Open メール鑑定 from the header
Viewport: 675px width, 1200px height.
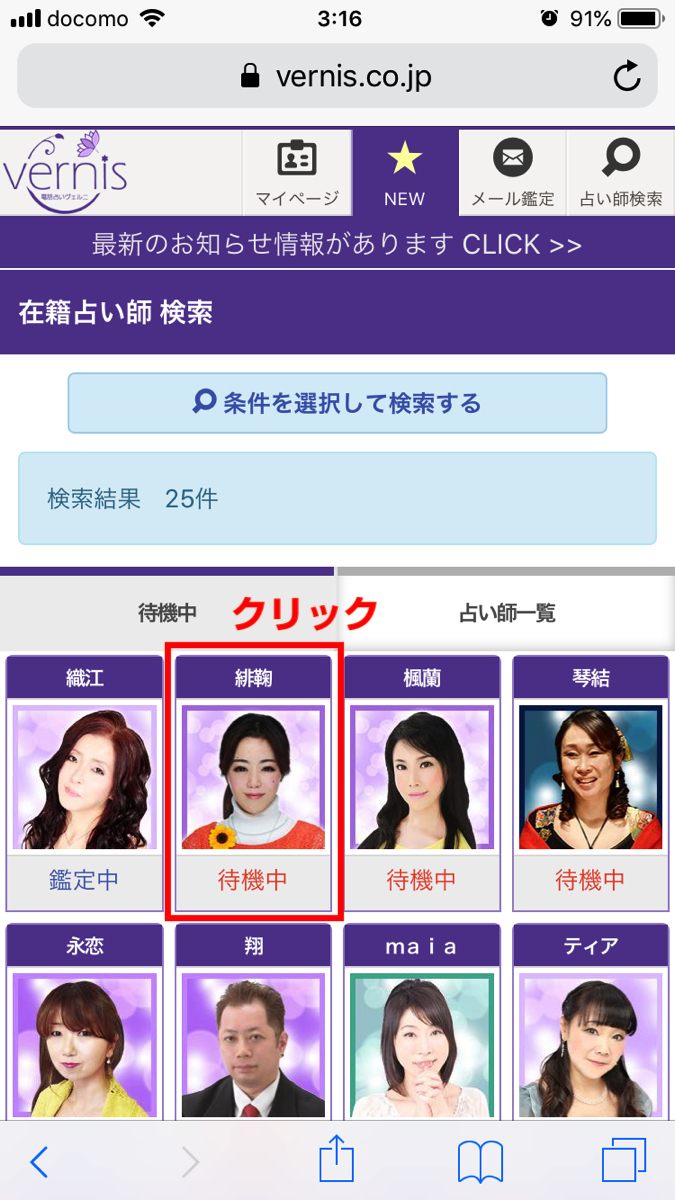coord(512,172)
